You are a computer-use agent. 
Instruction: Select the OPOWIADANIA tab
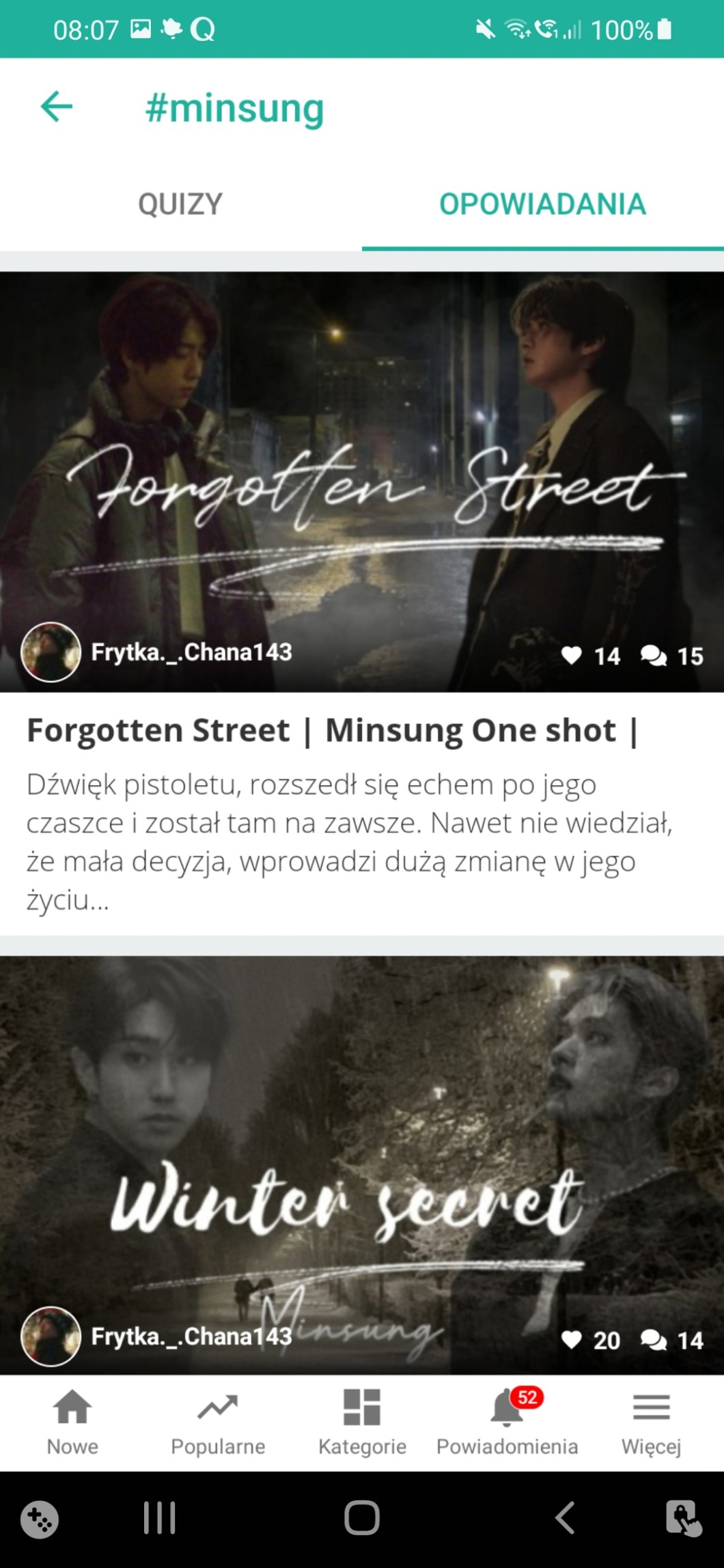click(542, 204)
